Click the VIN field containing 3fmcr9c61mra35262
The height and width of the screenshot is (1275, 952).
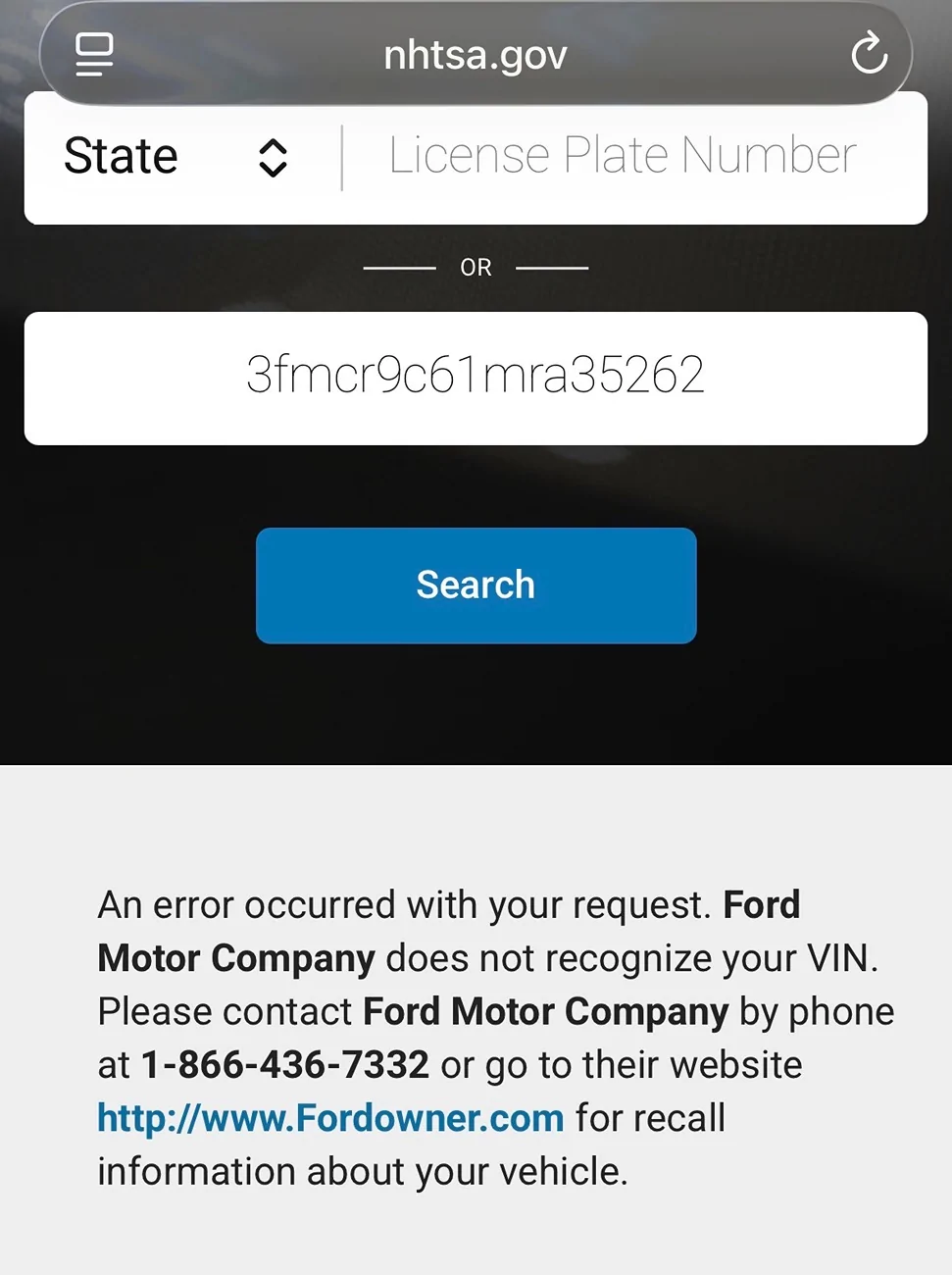pos(476,378)
